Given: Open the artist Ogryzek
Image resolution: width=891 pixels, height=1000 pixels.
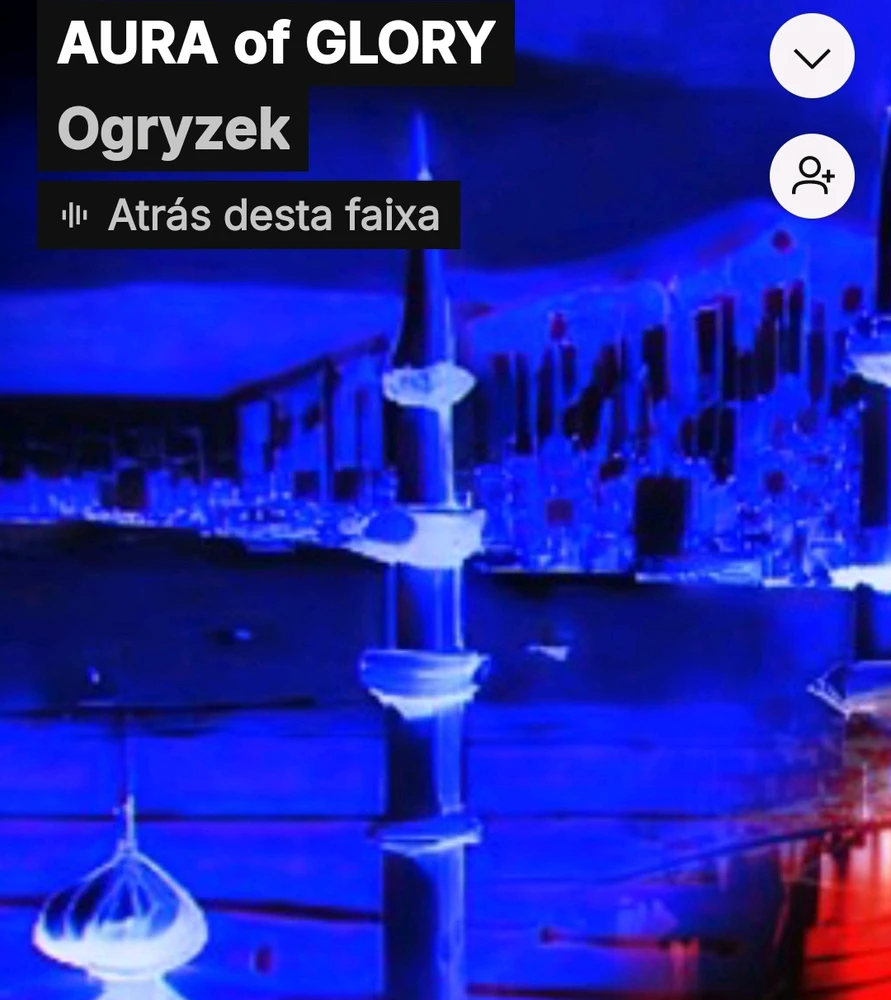Looking at the screenshot, I should click(173, 129).
